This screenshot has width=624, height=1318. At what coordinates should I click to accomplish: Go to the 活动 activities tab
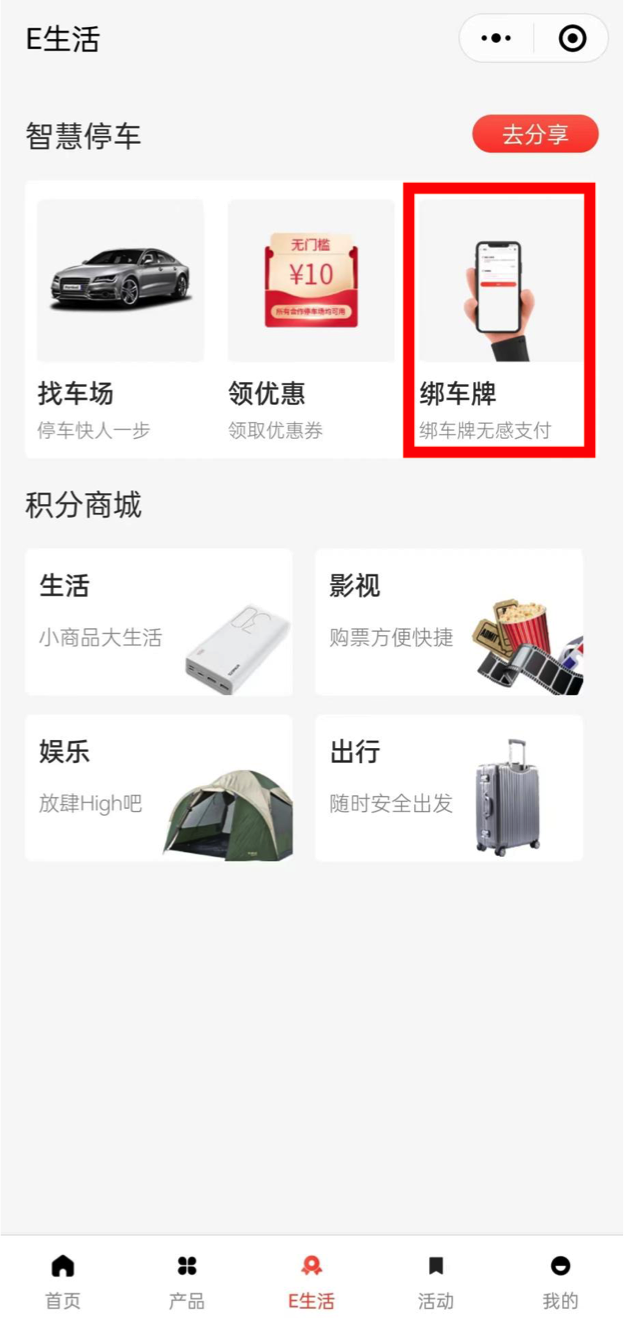436,1280
